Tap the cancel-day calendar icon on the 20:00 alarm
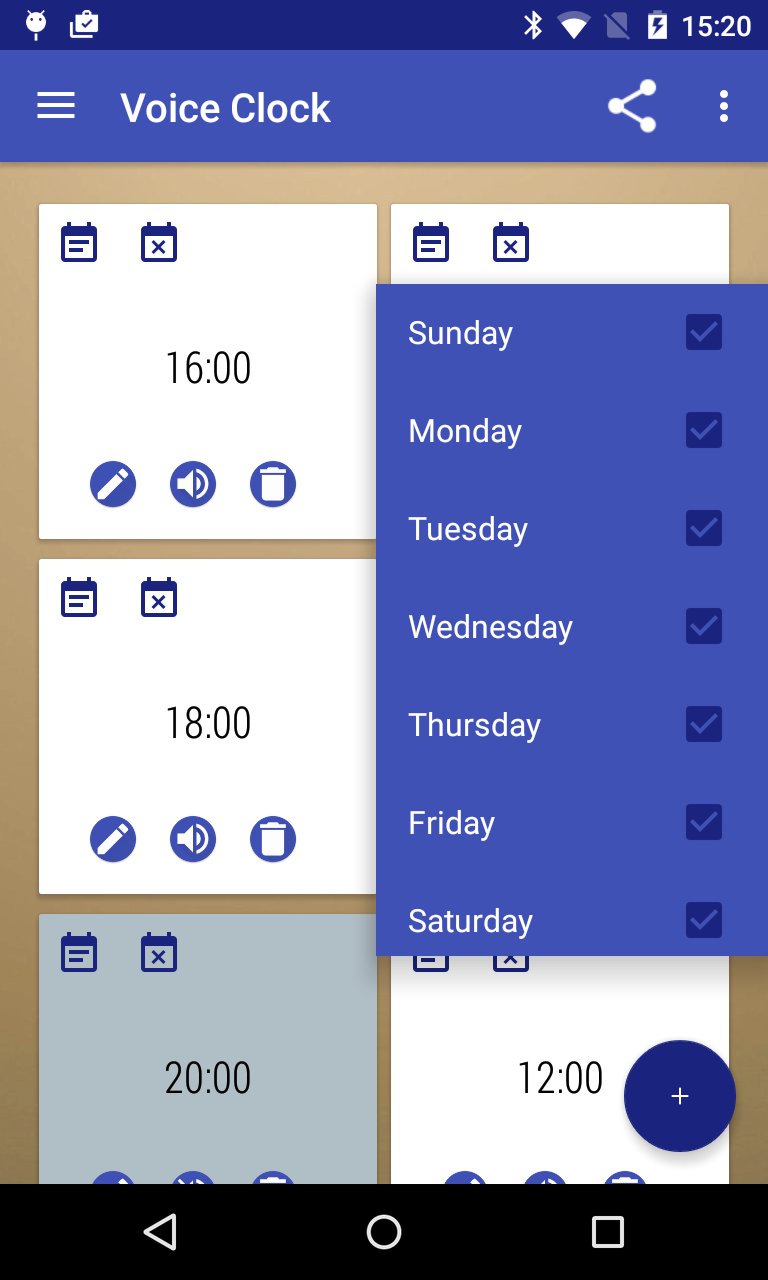This screenshot has height=1280, width=768. (159, 953)
